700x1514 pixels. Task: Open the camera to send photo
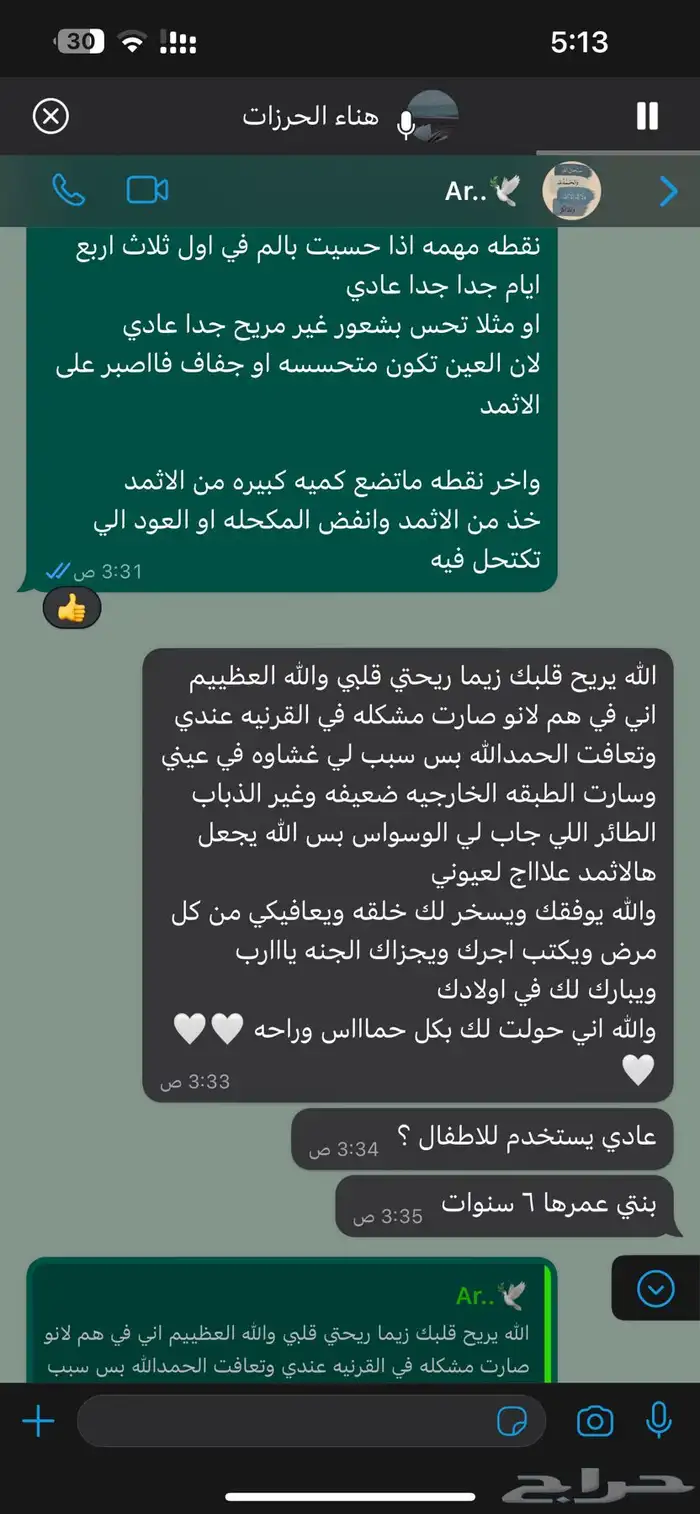tap(595, 1421)
